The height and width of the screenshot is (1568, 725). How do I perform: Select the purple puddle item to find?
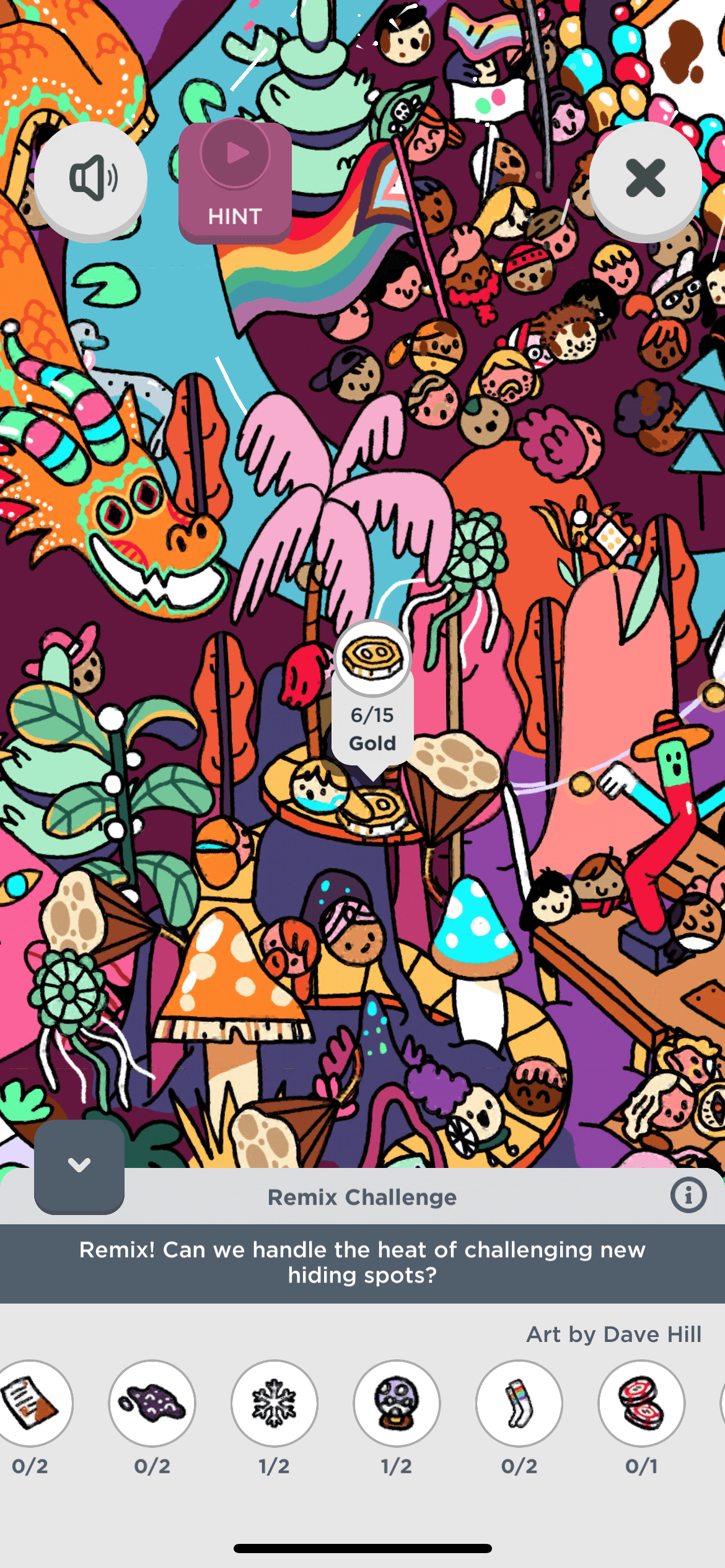pos(152,1403)
